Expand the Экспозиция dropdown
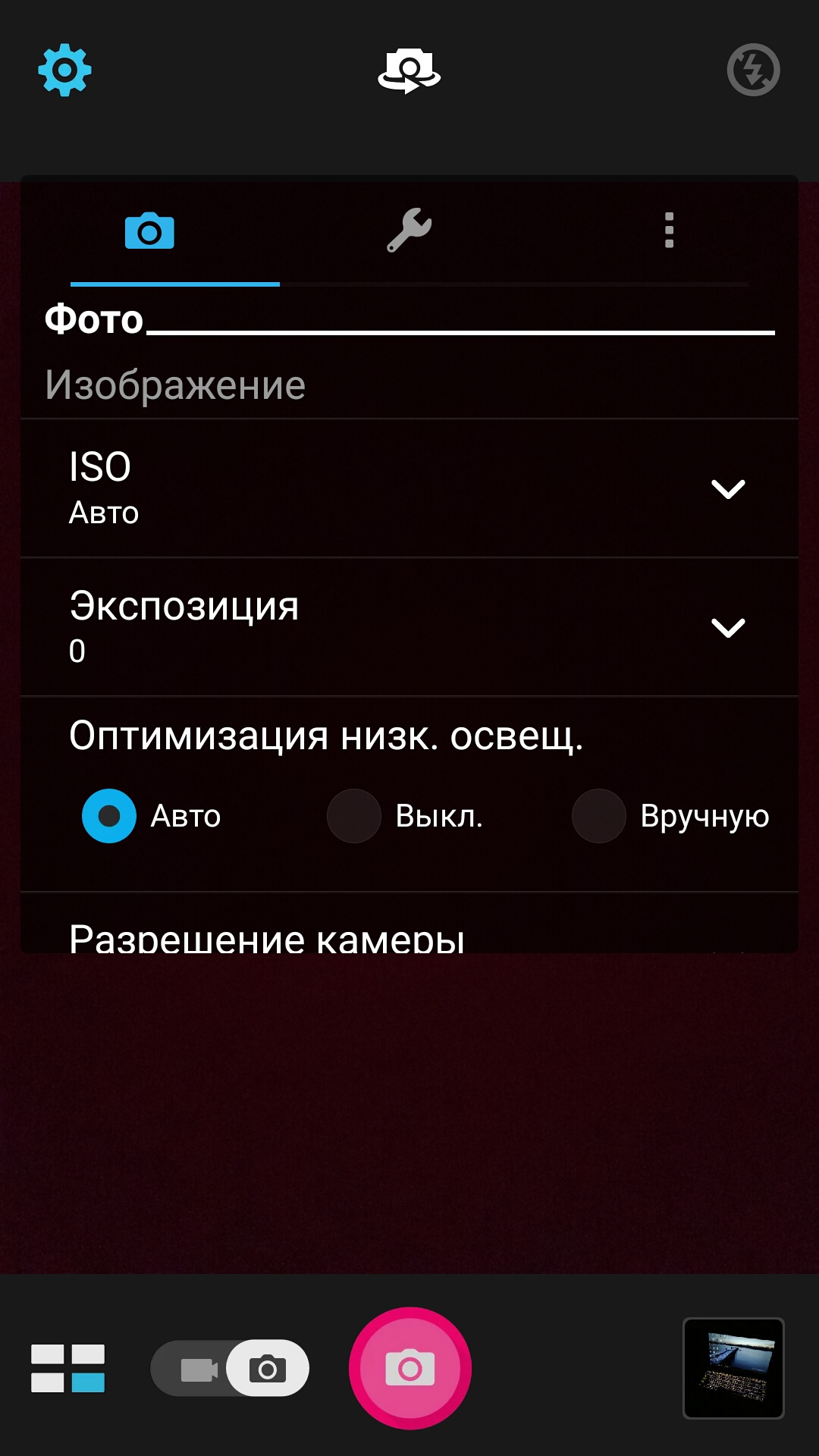This screenshot has width=819, height=1456. (x=409, y=627)
